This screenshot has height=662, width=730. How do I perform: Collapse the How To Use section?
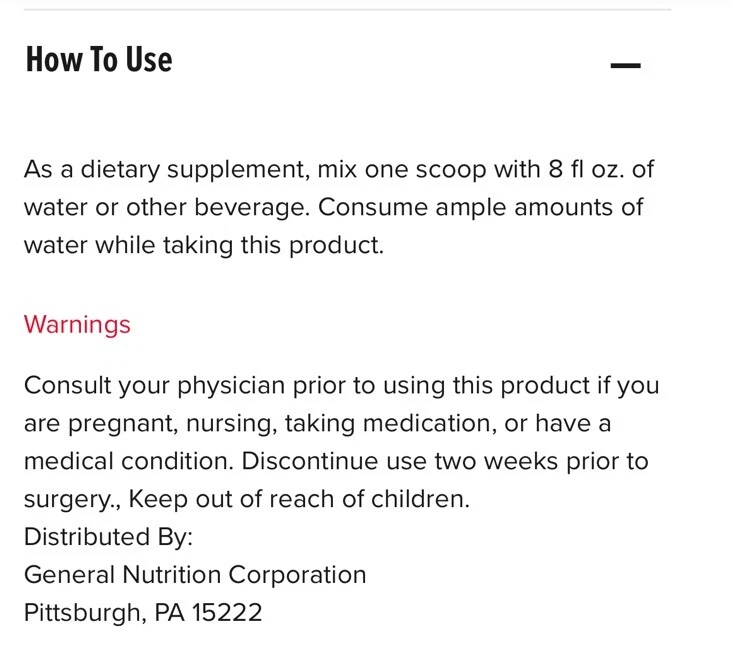click(x=625, y=65)
